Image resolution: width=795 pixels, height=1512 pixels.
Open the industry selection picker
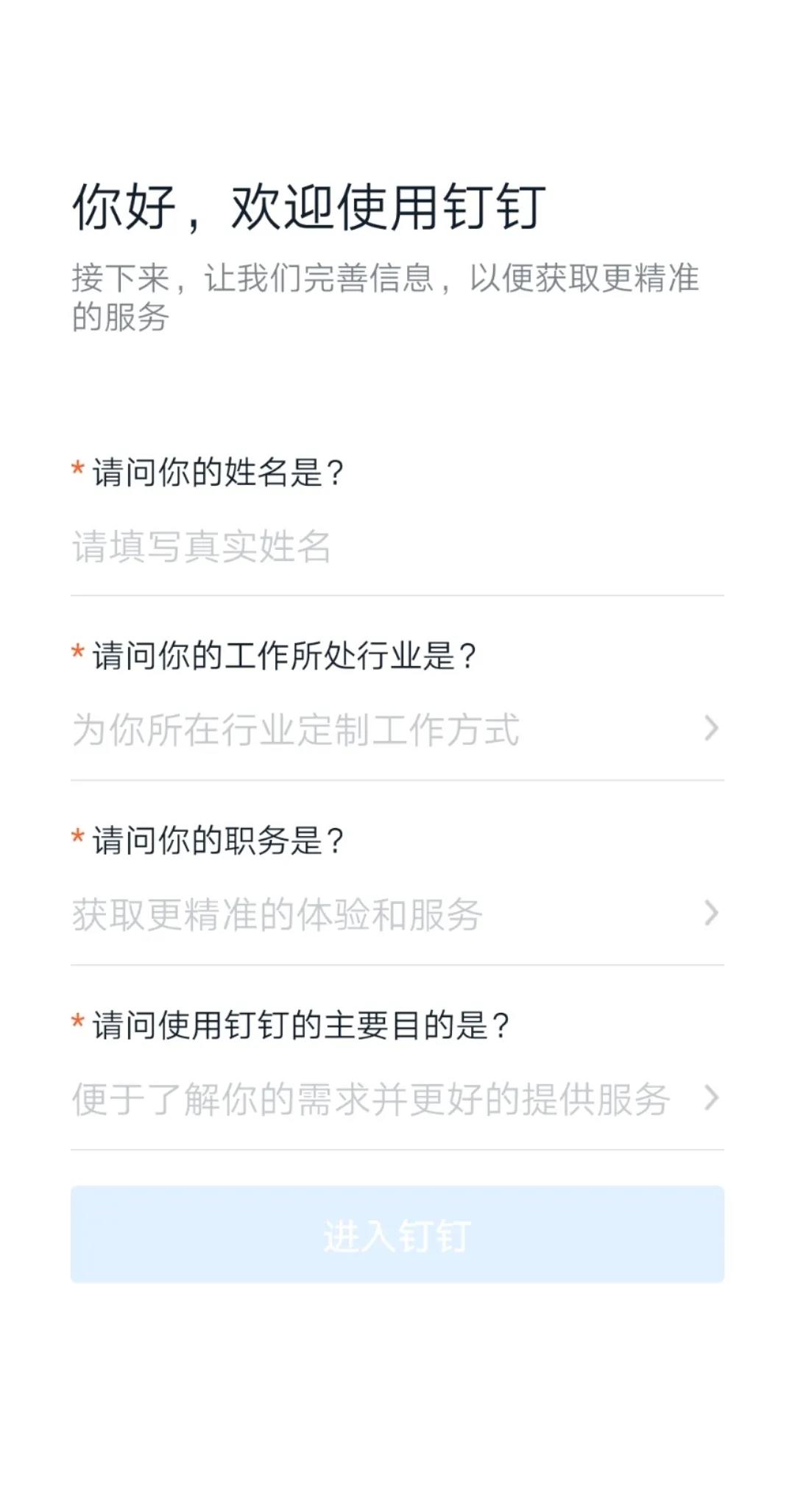tap(396, 729)
